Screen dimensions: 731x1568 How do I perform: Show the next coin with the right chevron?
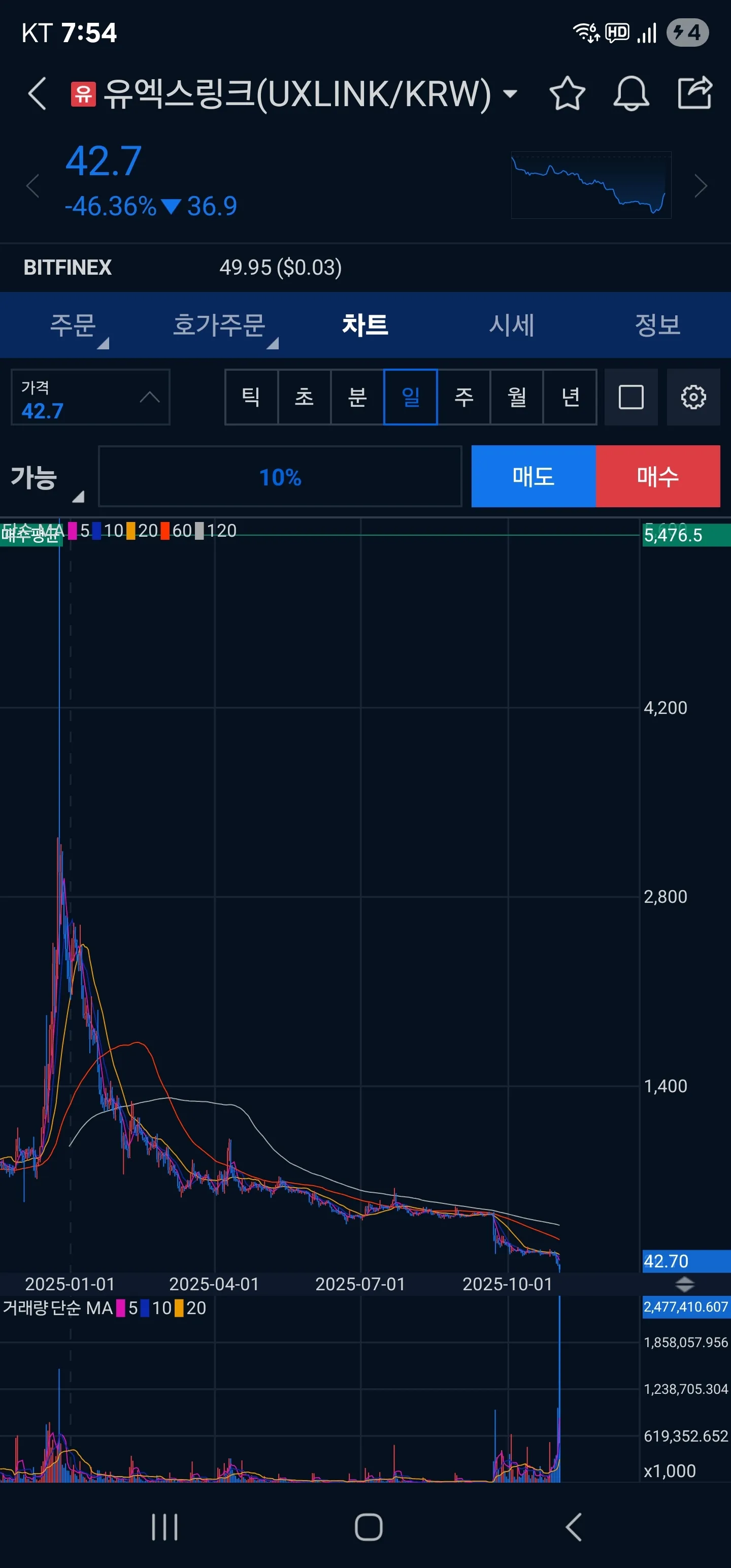(x=701, y=186)
